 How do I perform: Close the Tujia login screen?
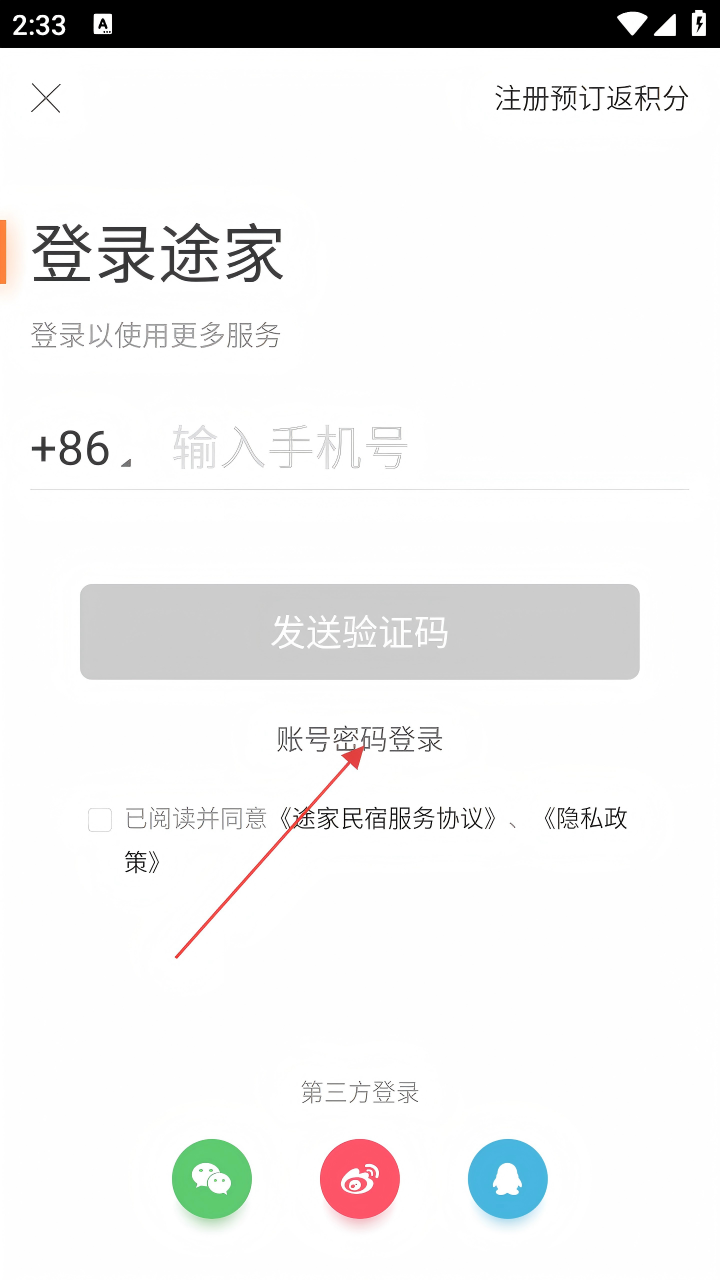(x=46, y=98)
